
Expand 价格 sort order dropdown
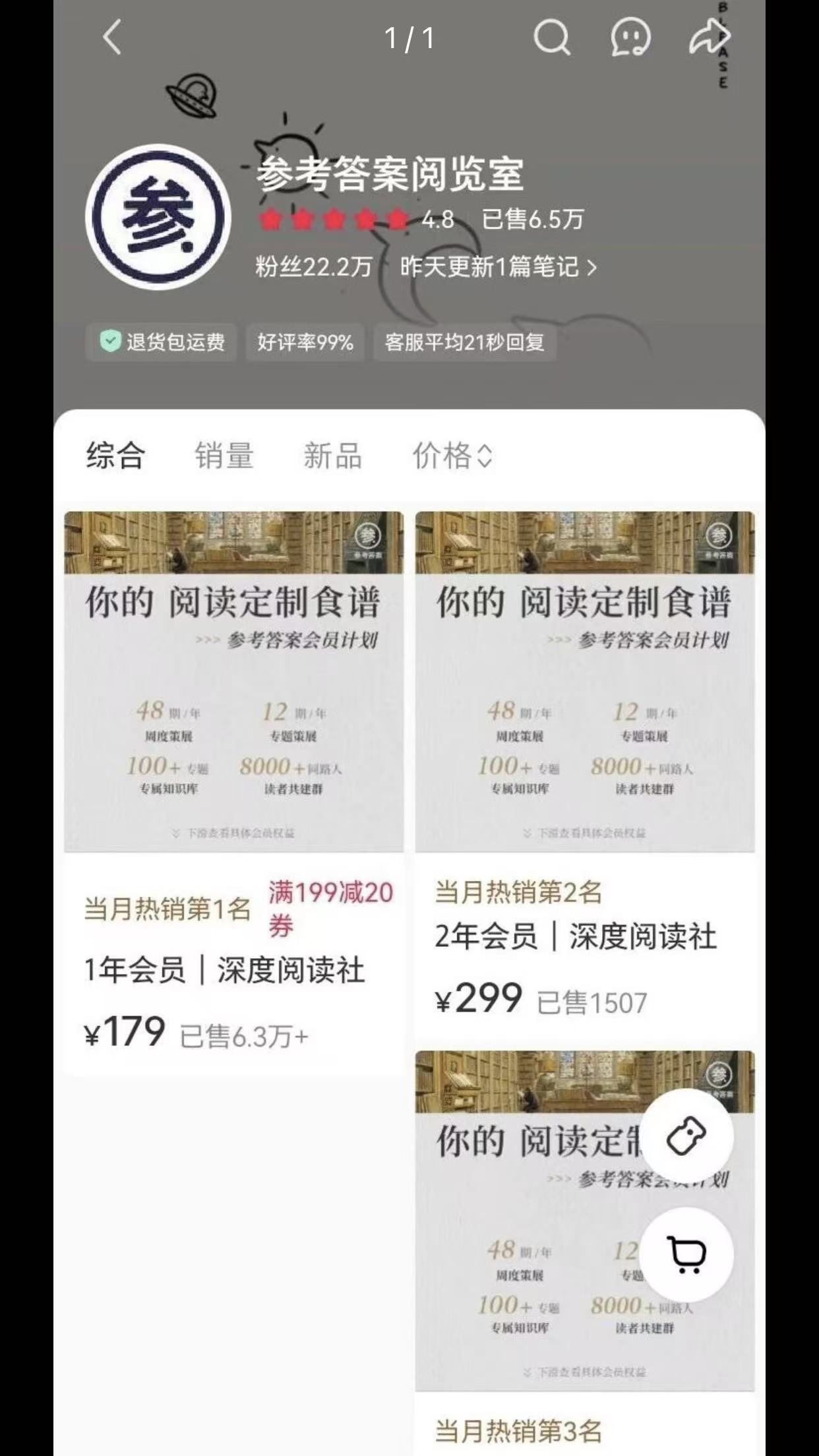click(452, 457)
